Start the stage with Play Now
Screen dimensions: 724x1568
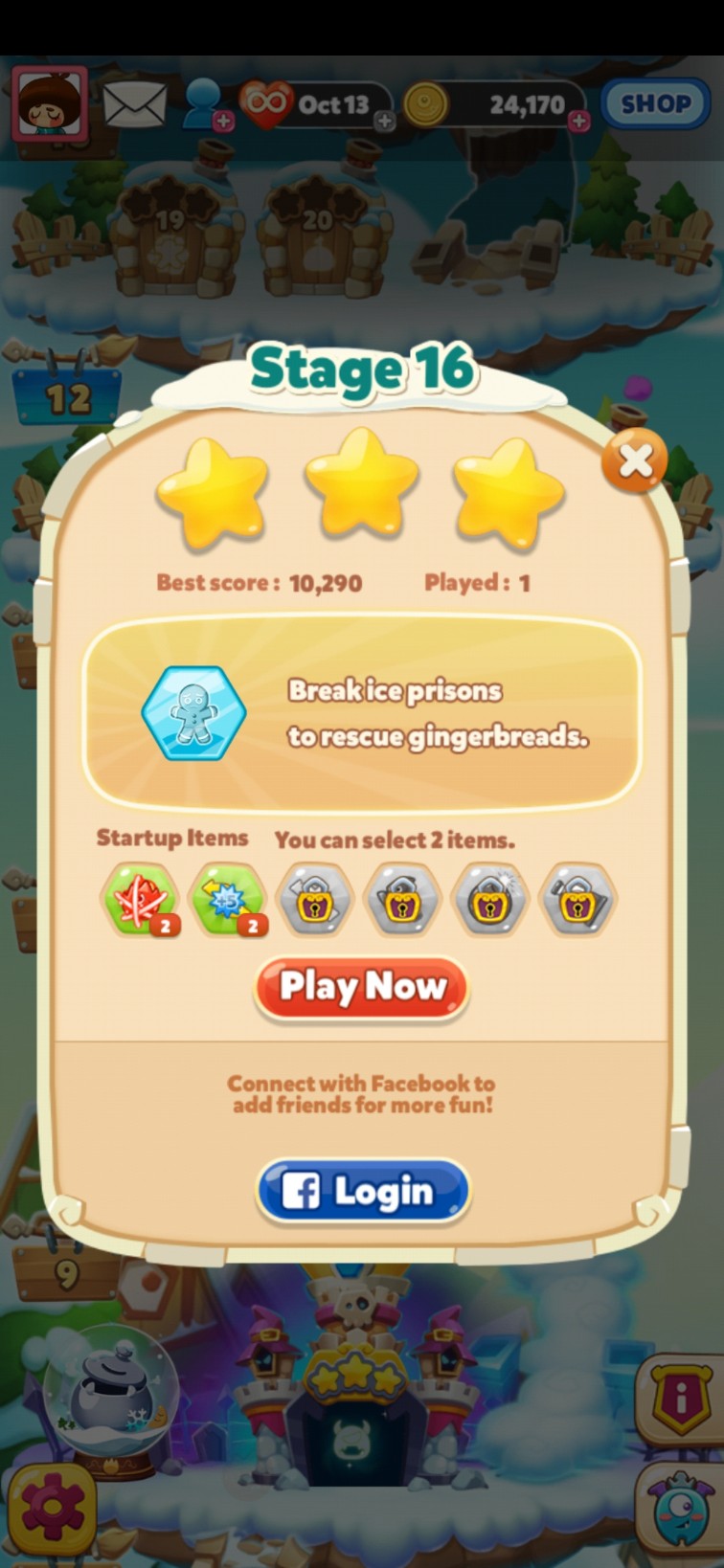(362, 986)
